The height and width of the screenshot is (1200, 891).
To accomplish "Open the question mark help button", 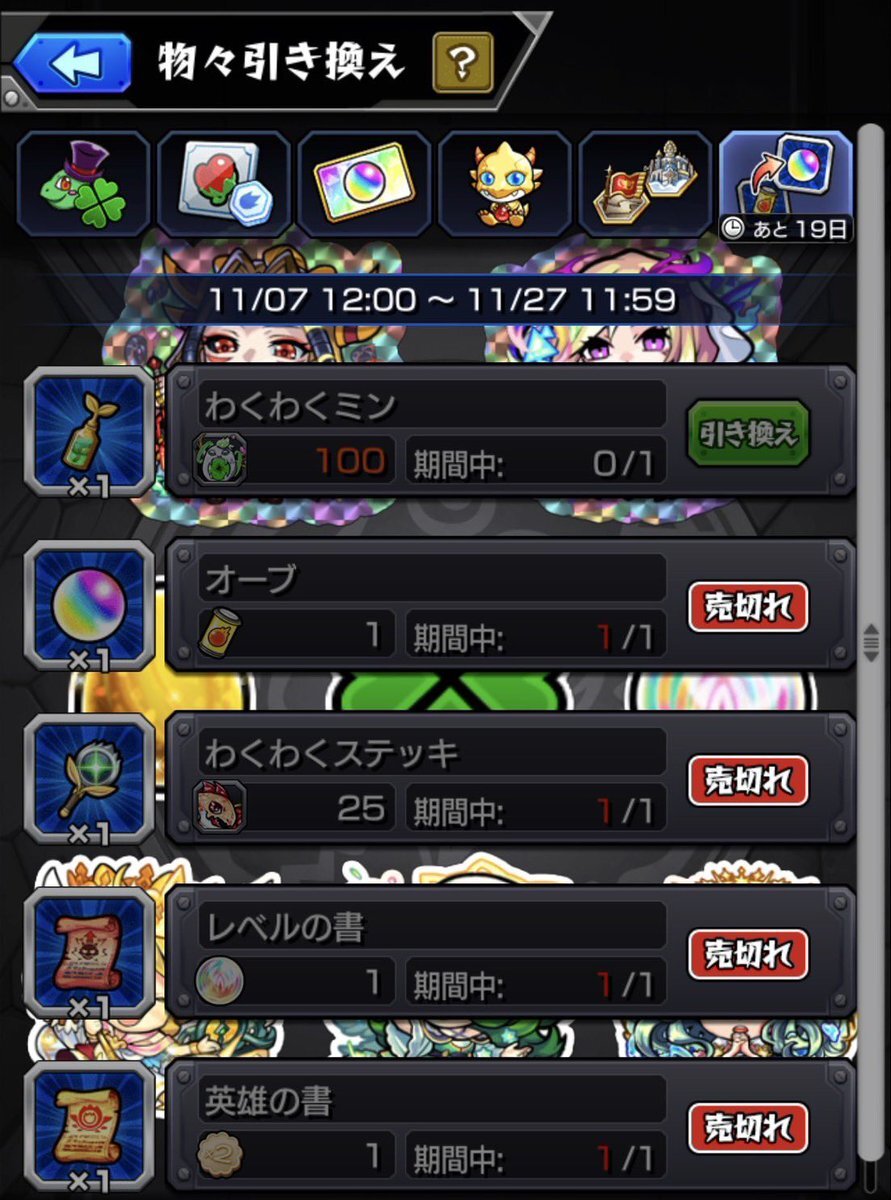I will [462, 62].
